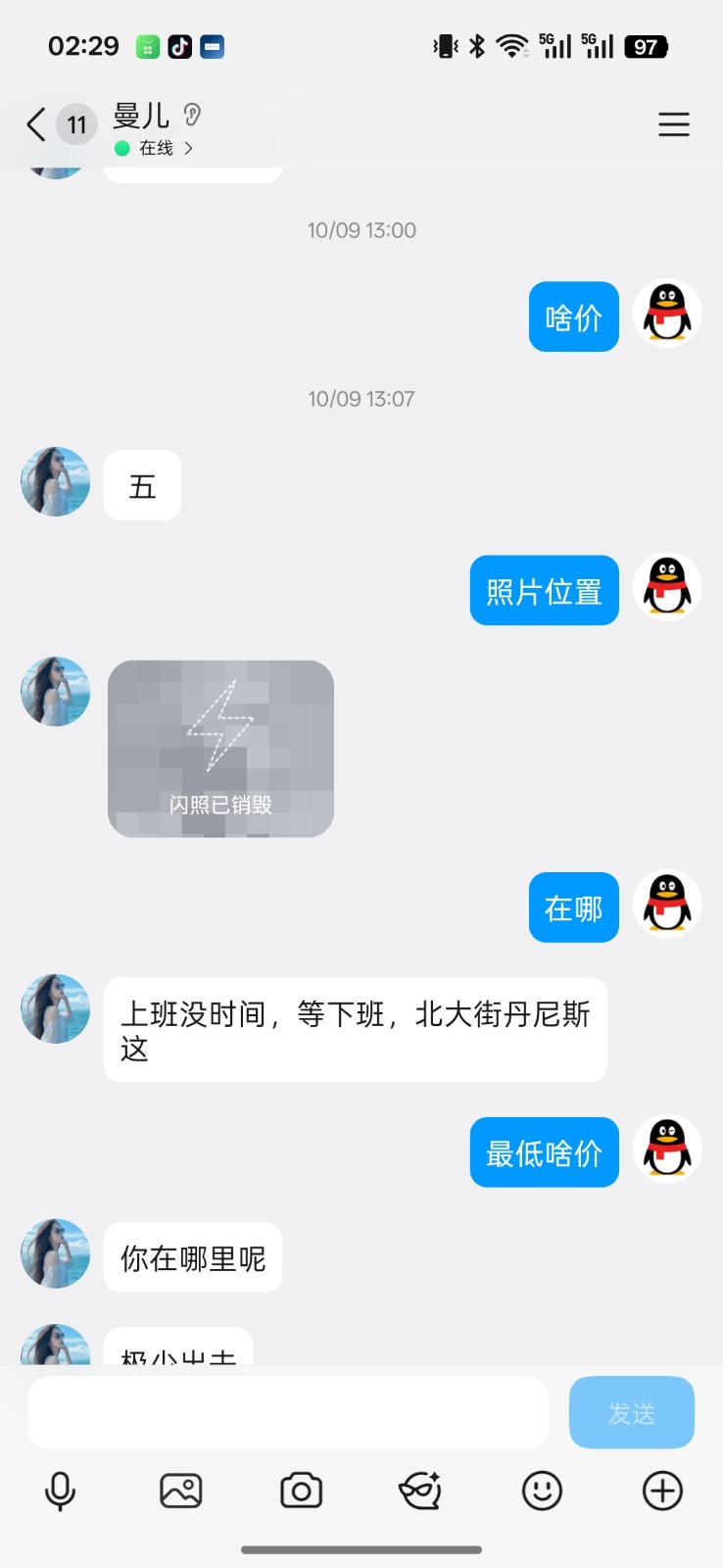View 曼儿's avatar next to 五 message

(56, 482)
